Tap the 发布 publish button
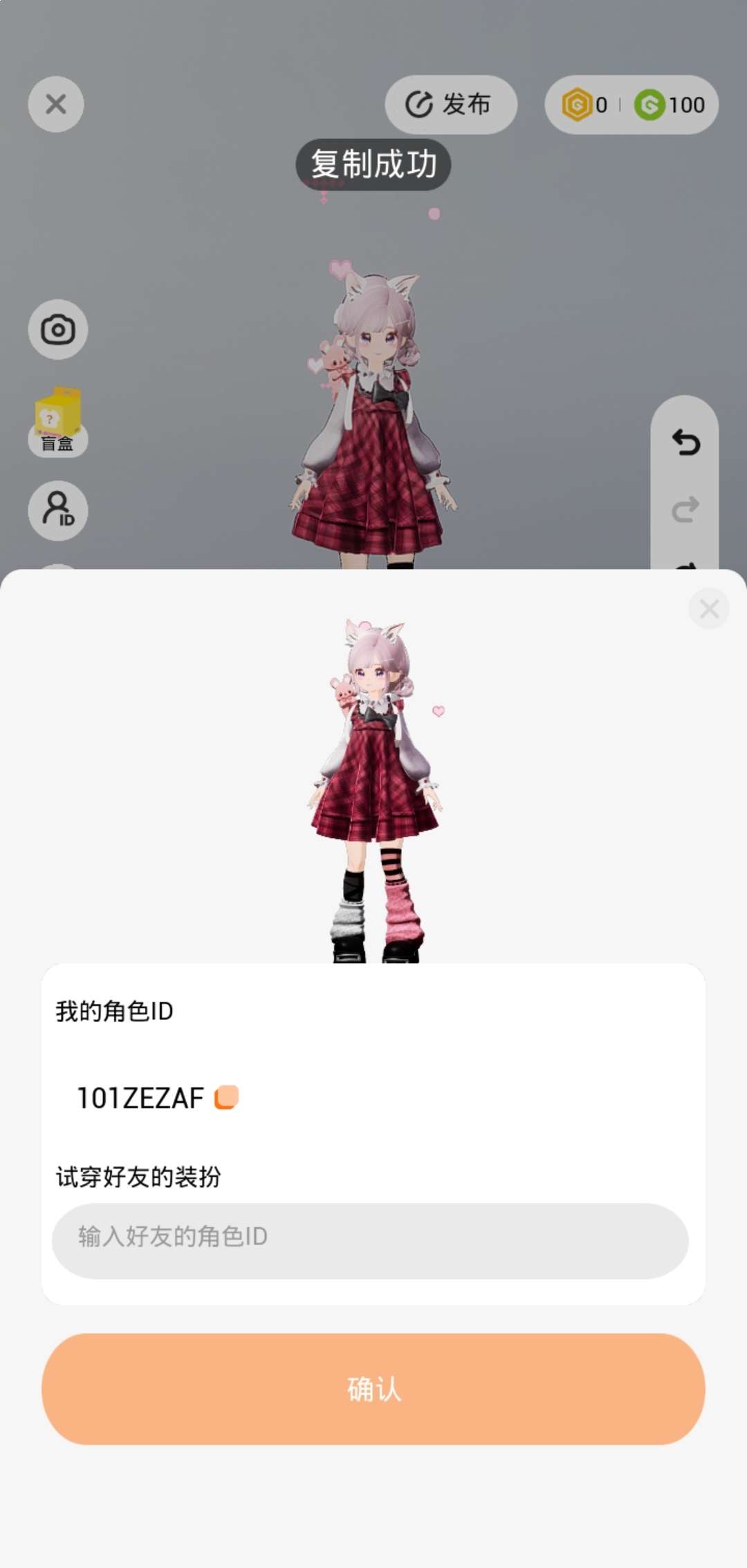Screen dimensions: 747x1568 pos(450,104)
